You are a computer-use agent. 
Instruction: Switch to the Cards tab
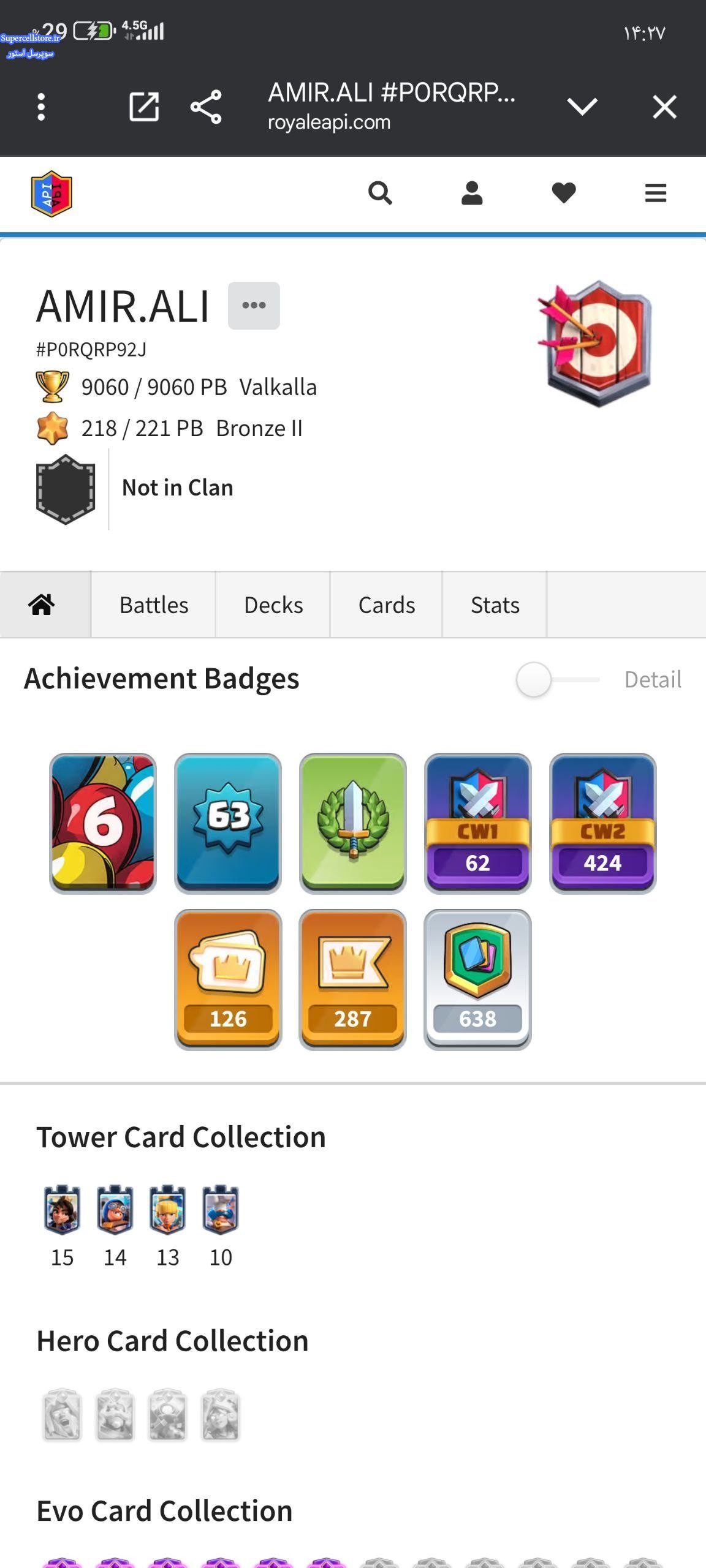[x=387, y=605]
